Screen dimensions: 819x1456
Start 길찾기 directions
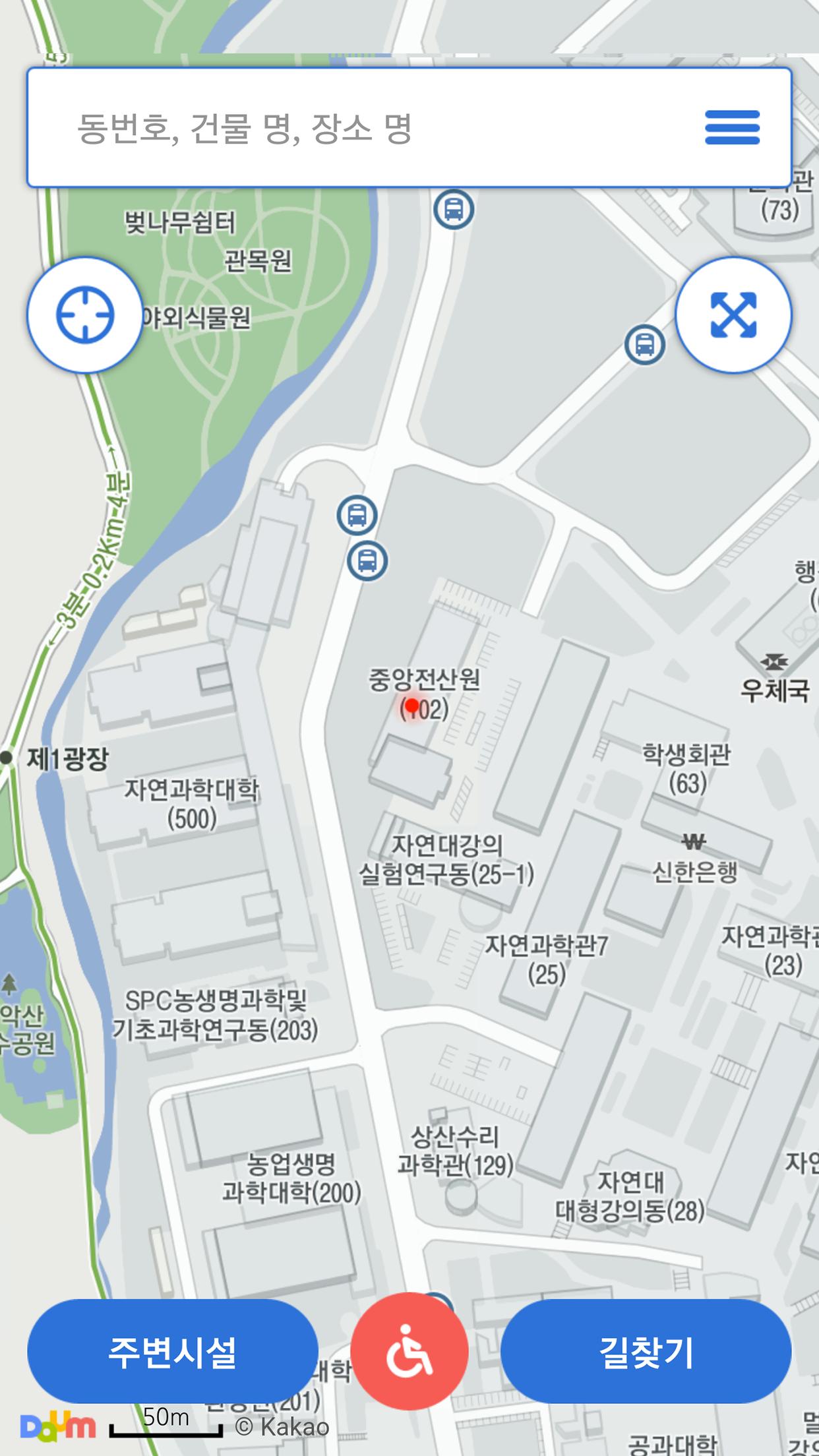646,1351
